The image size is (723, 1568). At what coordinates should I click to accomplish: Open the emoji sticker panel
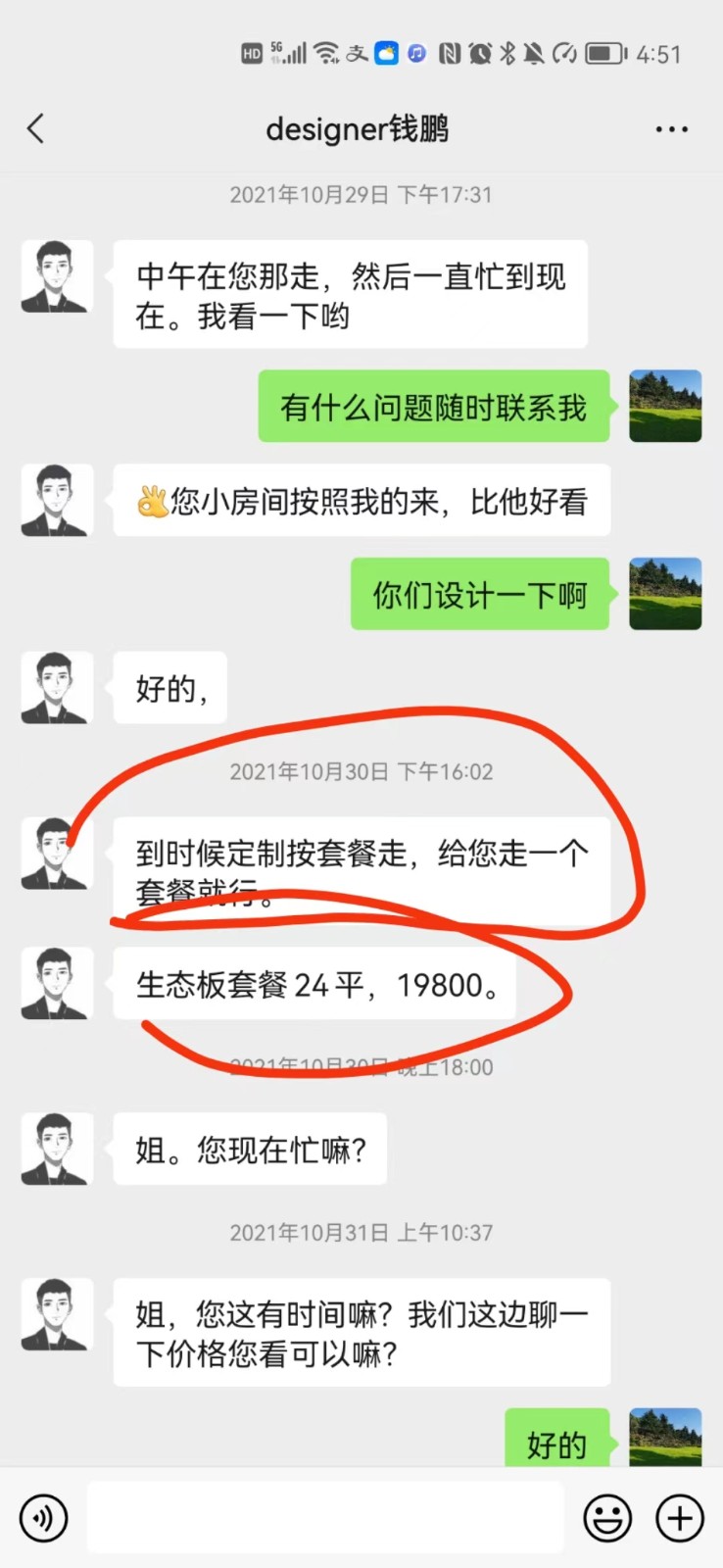click(607, 1518)
